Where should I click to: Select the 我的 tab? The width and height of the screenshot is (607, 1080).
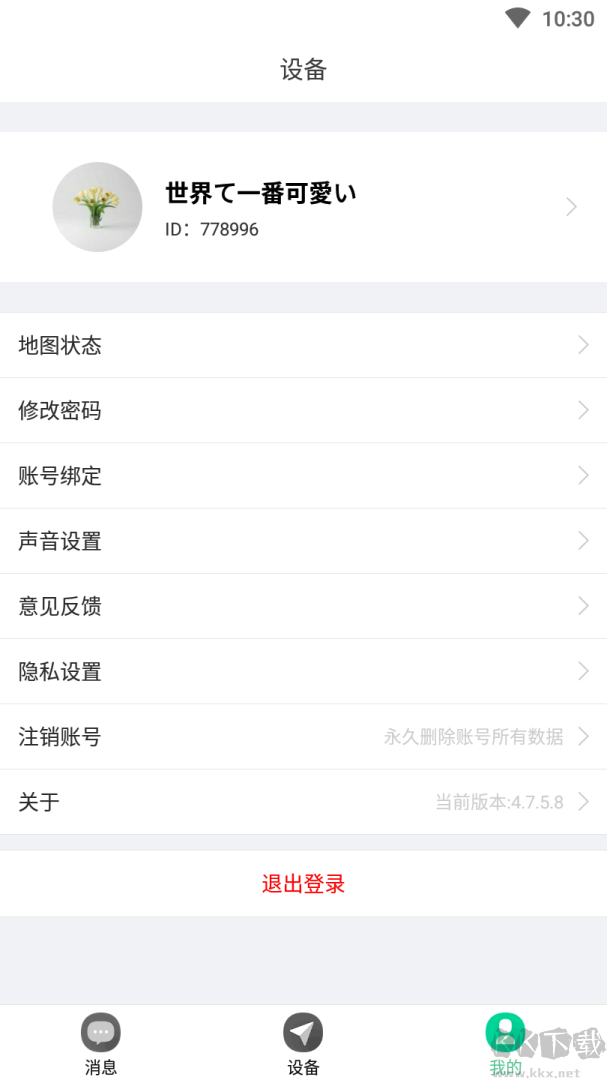(505, 1044)
